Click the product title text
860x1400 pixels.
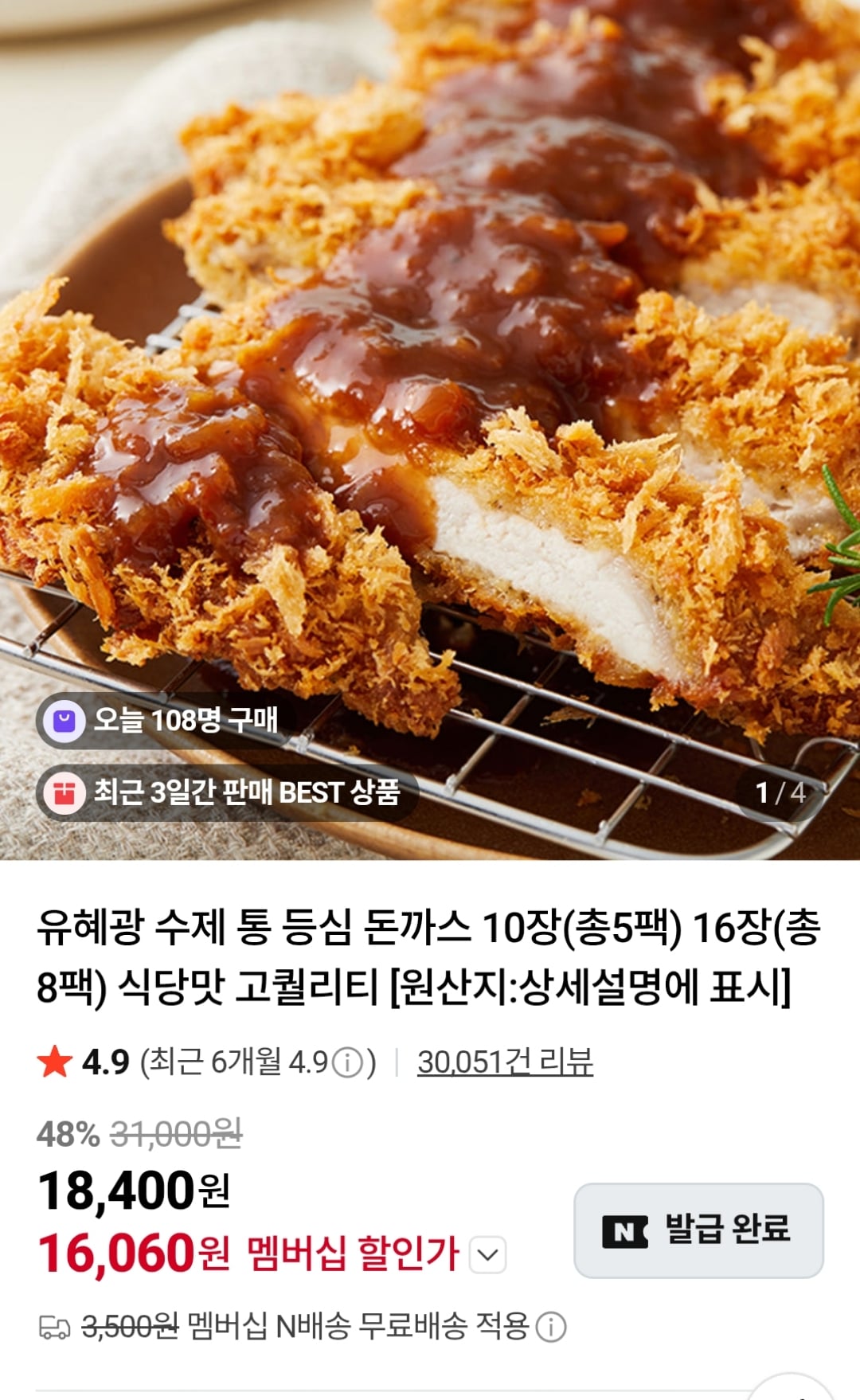[430, 956]
